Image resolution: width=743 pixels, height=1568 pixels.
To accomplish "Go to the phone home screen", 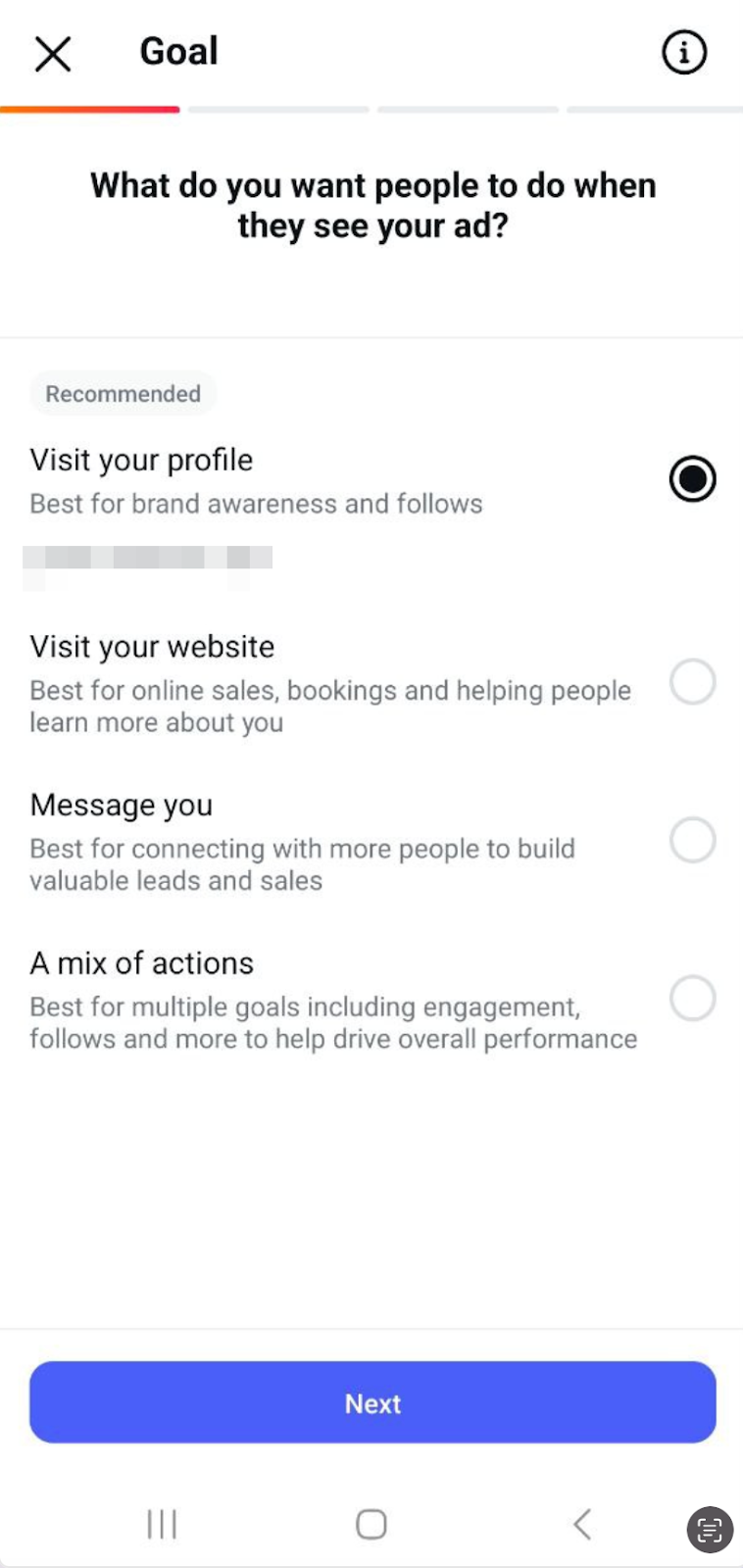I will (371, 1524).
